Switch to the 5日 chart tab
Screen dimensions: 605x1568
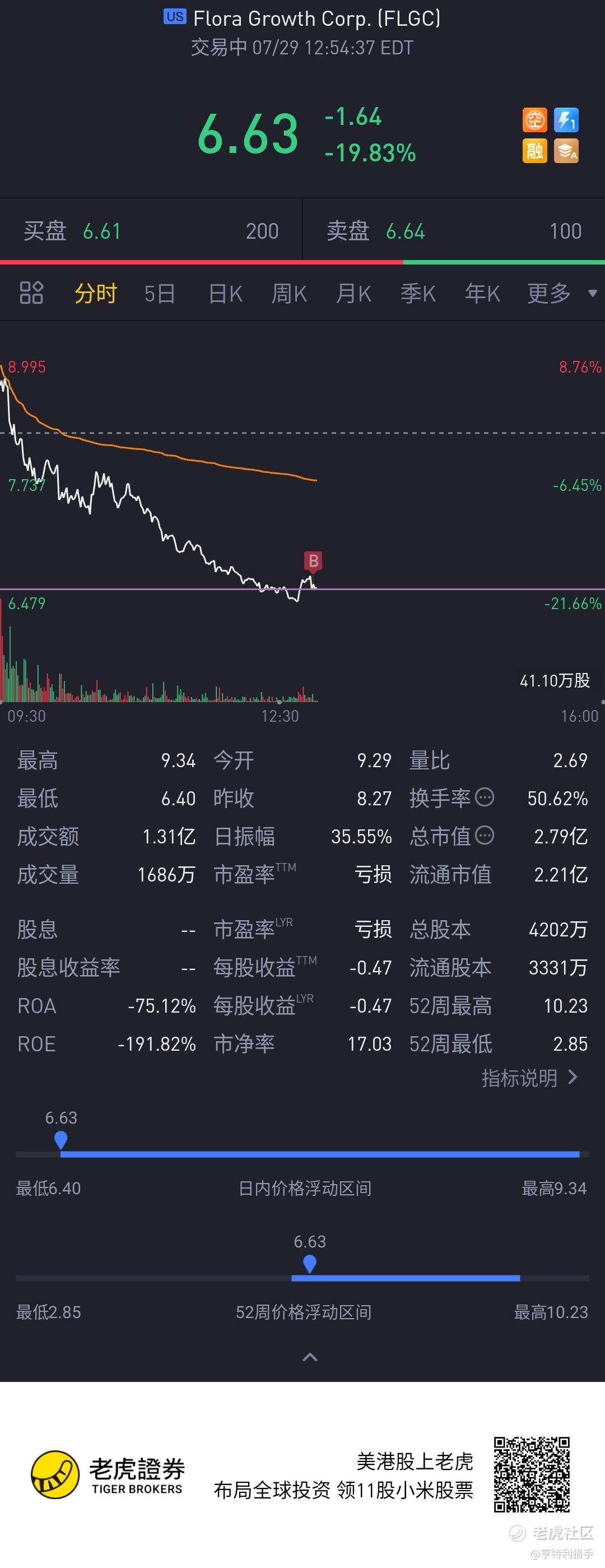[160, 294]
